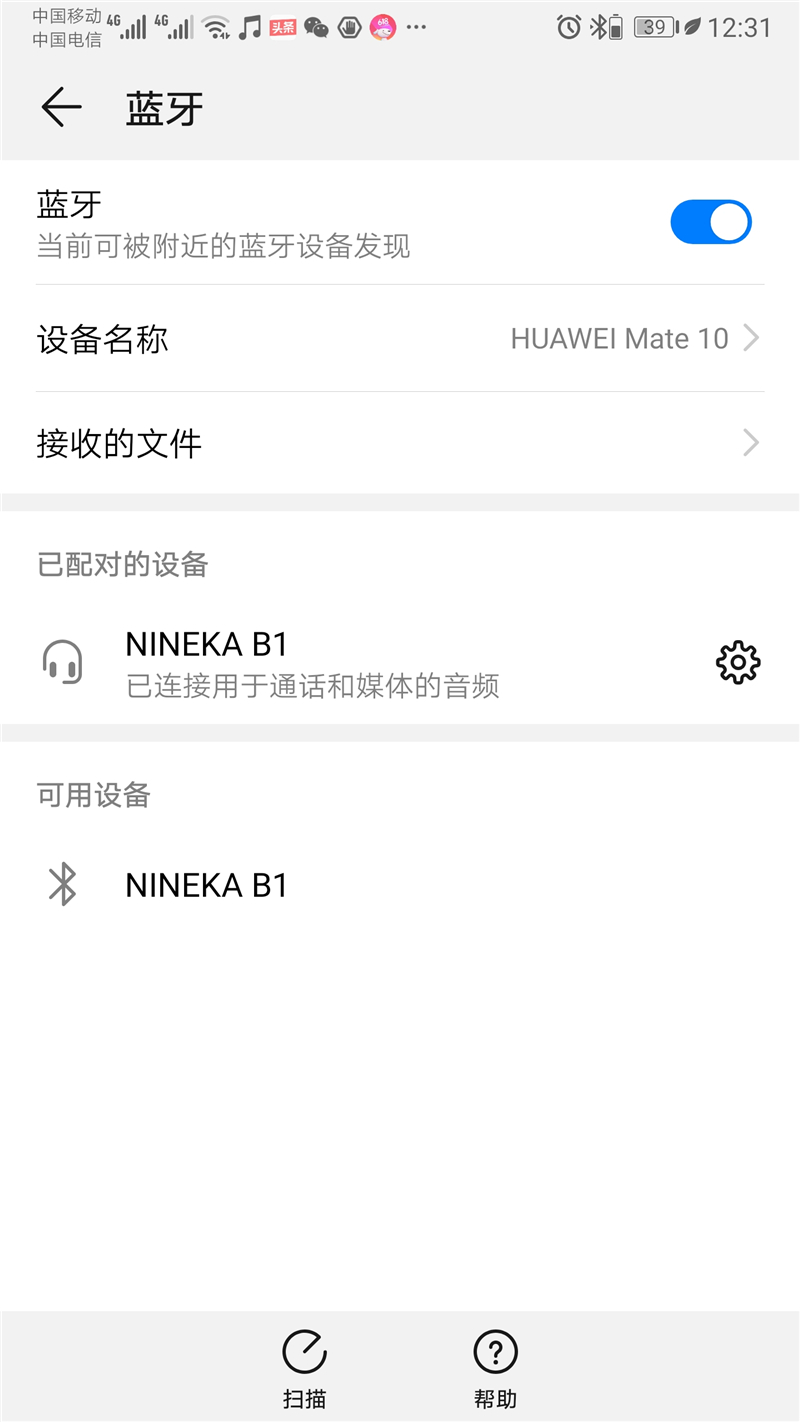
Task: Tap the WeChat icon in the status bar
Action: click(x=318, y=29)
